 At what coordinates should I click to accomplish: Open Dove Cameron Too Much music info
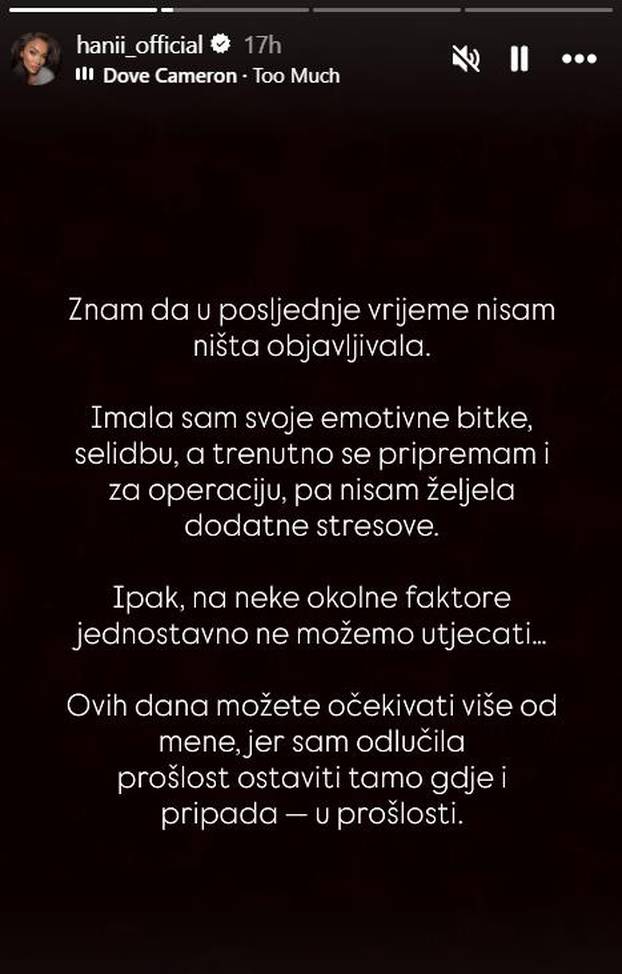point(220,76)
